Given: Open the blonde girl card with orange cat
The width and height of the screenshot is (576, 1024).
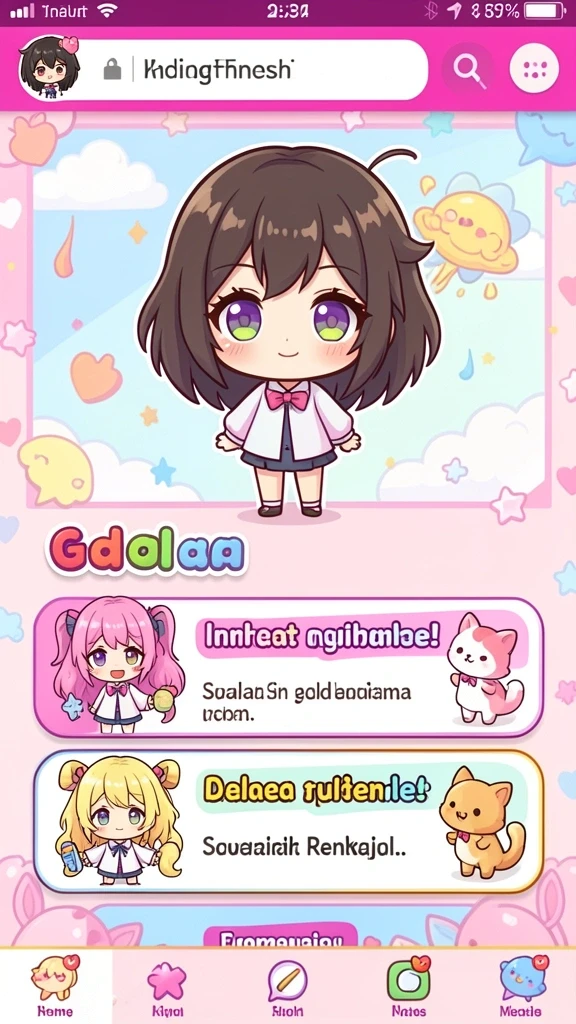Looking at the screenshot, I should pyautogui.click(x=289, y=821).
